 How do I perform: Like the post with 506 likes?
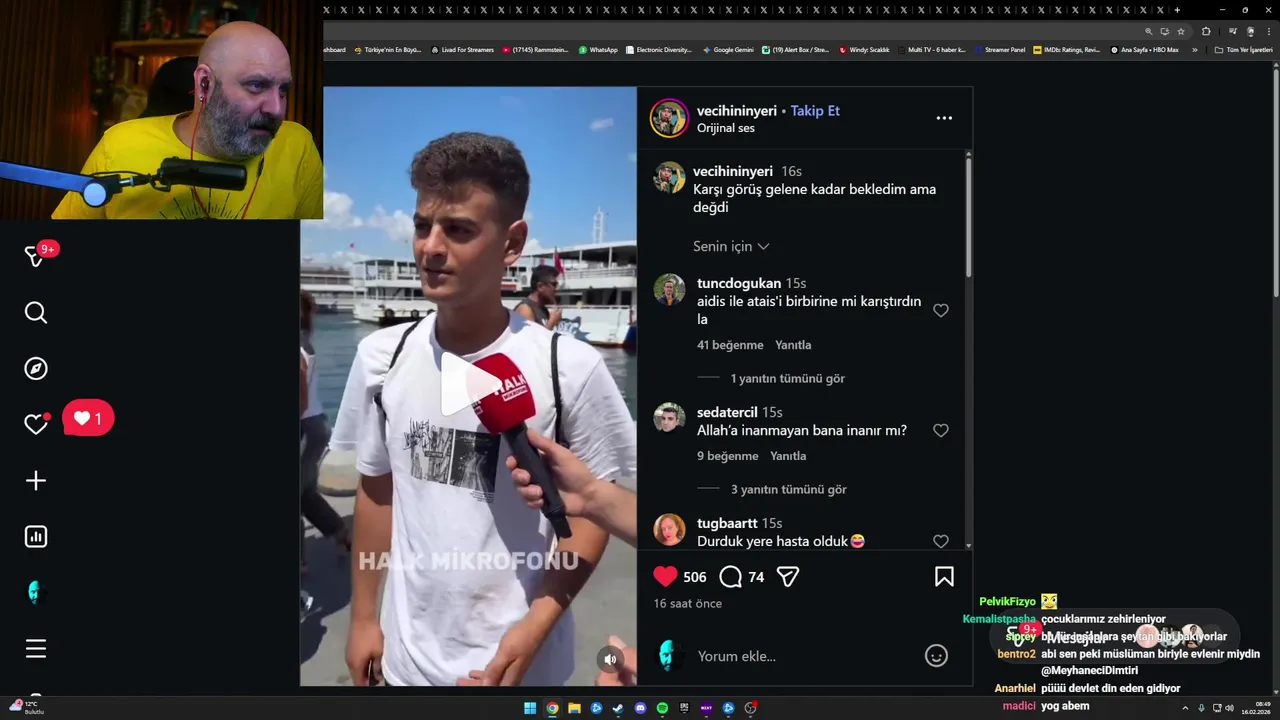click(x=666, y=576)
